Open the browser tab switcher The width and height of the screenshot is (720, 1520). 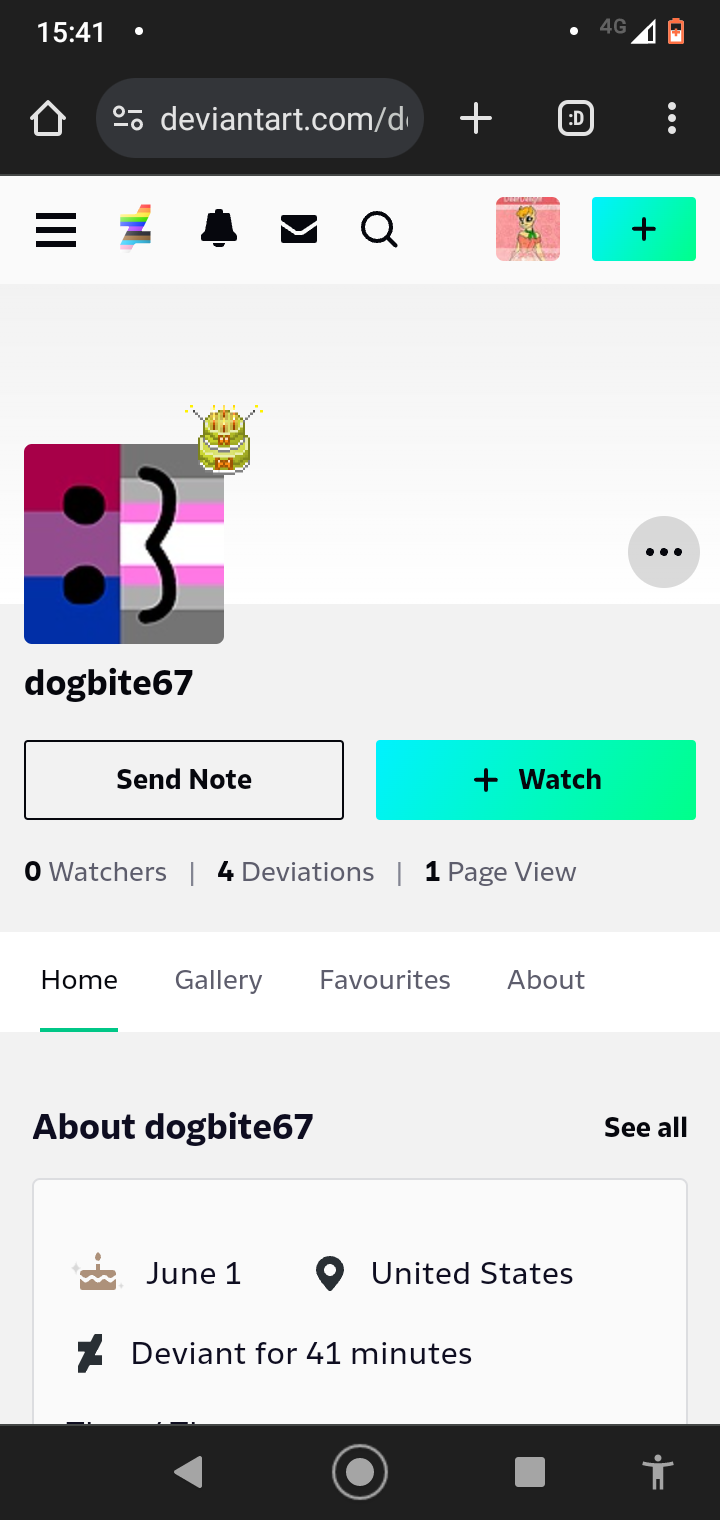coord(576,119)
